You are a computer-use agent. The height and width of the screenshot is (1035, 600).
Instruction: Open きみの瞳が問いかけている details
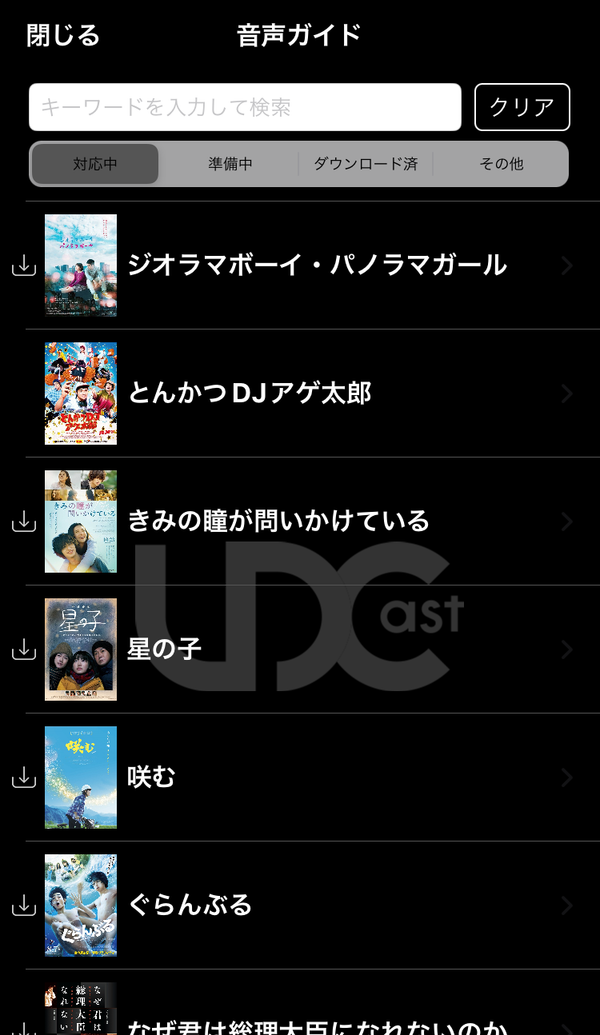pyautogui.click(x=313, y=521)
